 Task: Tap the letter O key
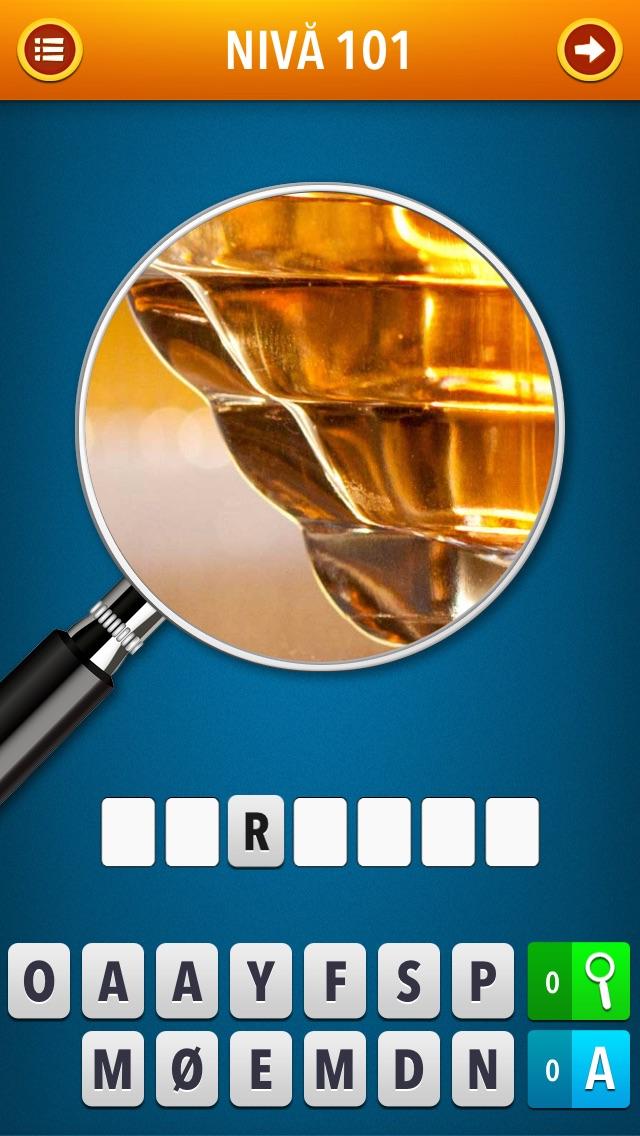[x=40, y=981]
